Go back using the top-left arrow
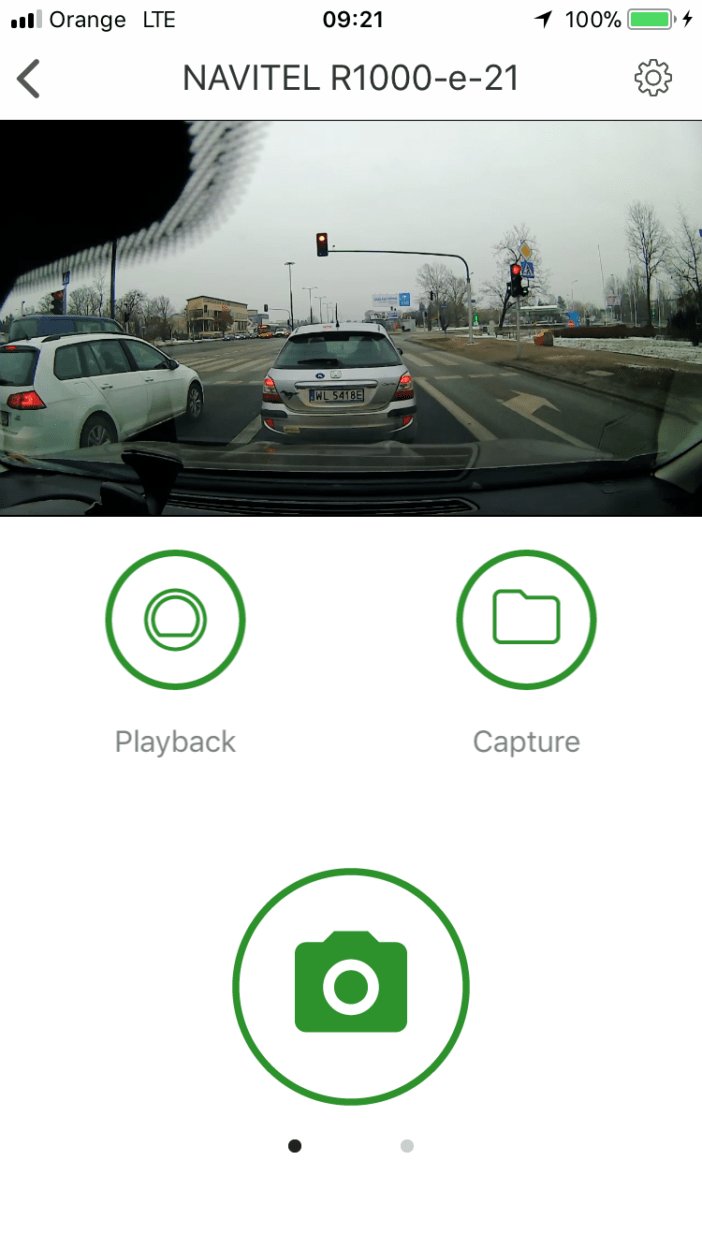Screen dimensions: 702x1249 pyautogui.click(x=29, y=78)
